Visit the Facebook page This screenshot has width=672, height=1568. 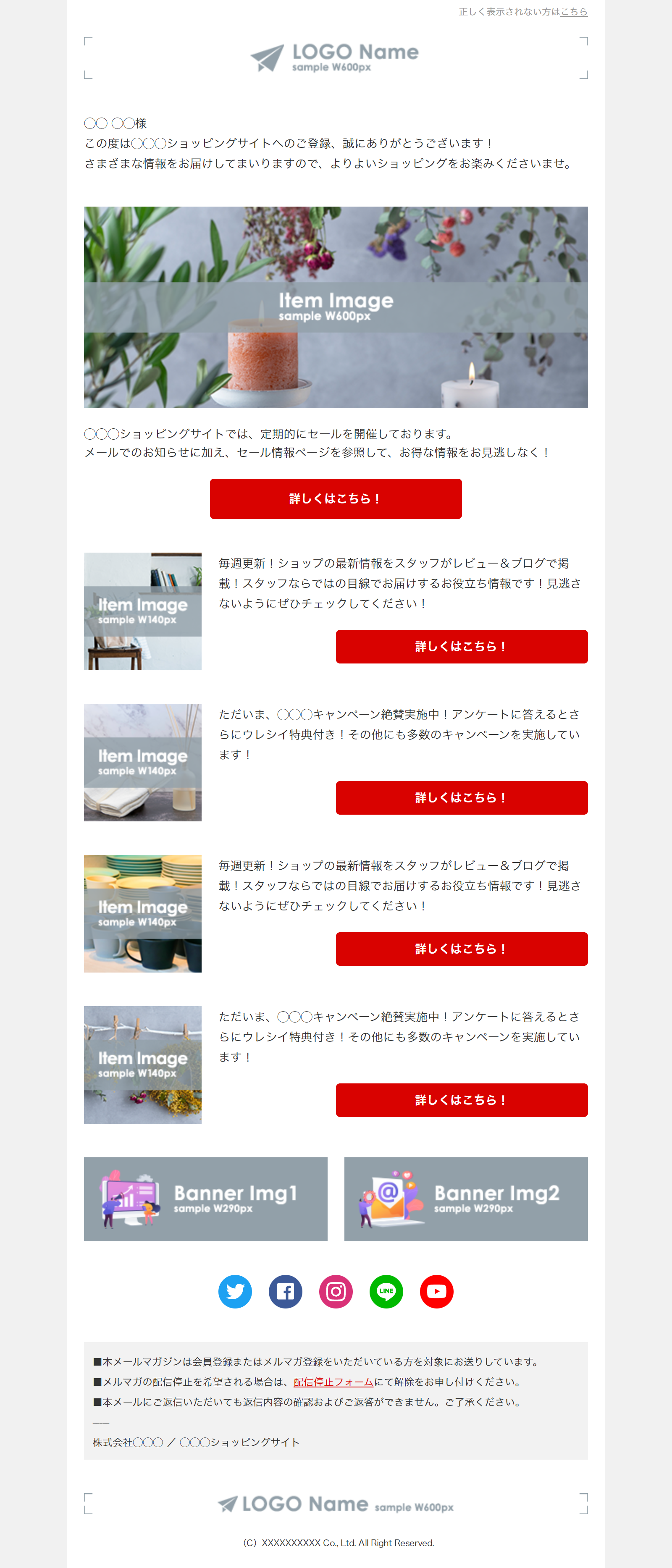tap(286, 1291)
